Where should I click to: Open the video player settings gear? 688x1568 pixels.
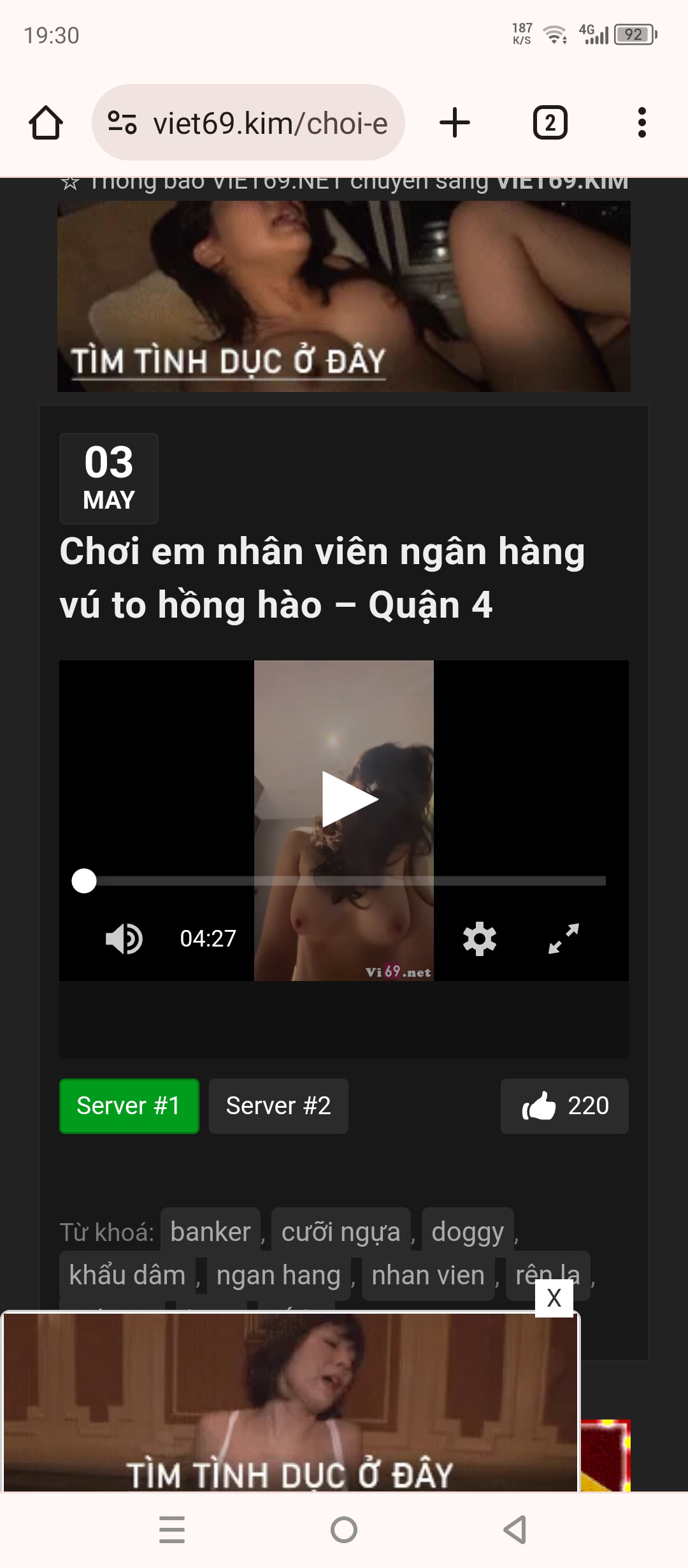coord(479,938)
